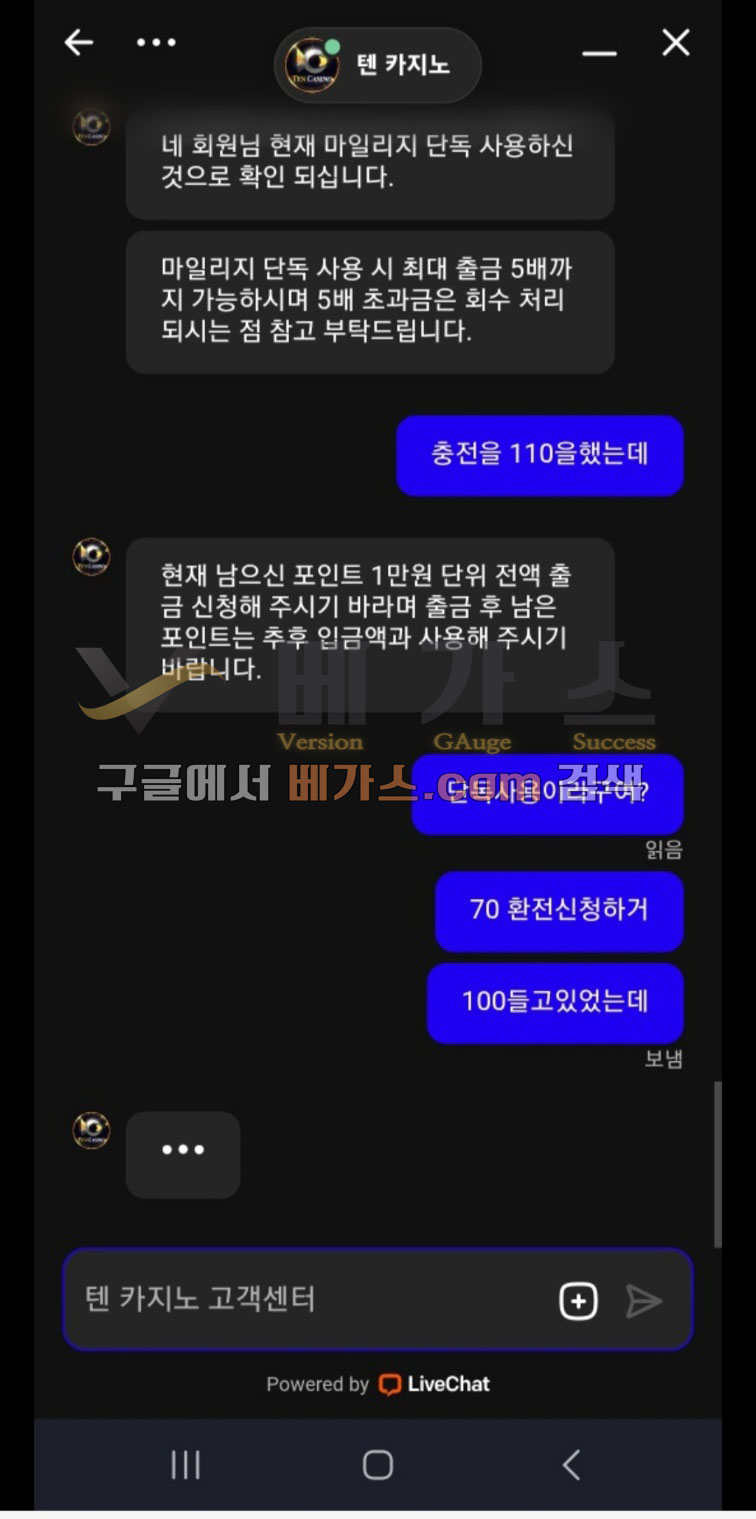Open the LiveChat powered-by link
Viewport: 756px width, 1519px height.
[x=435, y=1384]
